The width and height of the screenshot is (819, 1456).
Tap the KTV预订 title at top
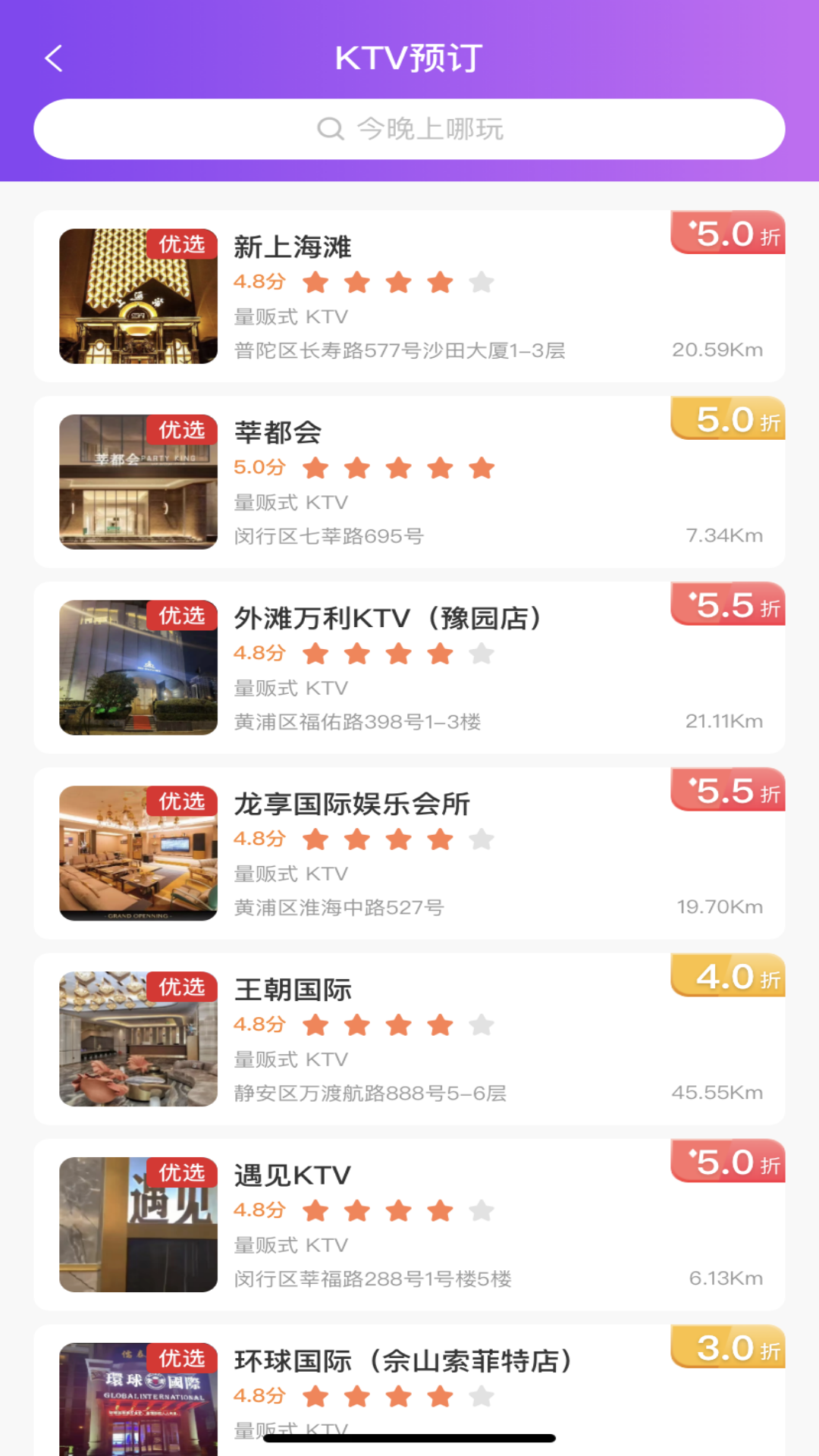point(409,58)
